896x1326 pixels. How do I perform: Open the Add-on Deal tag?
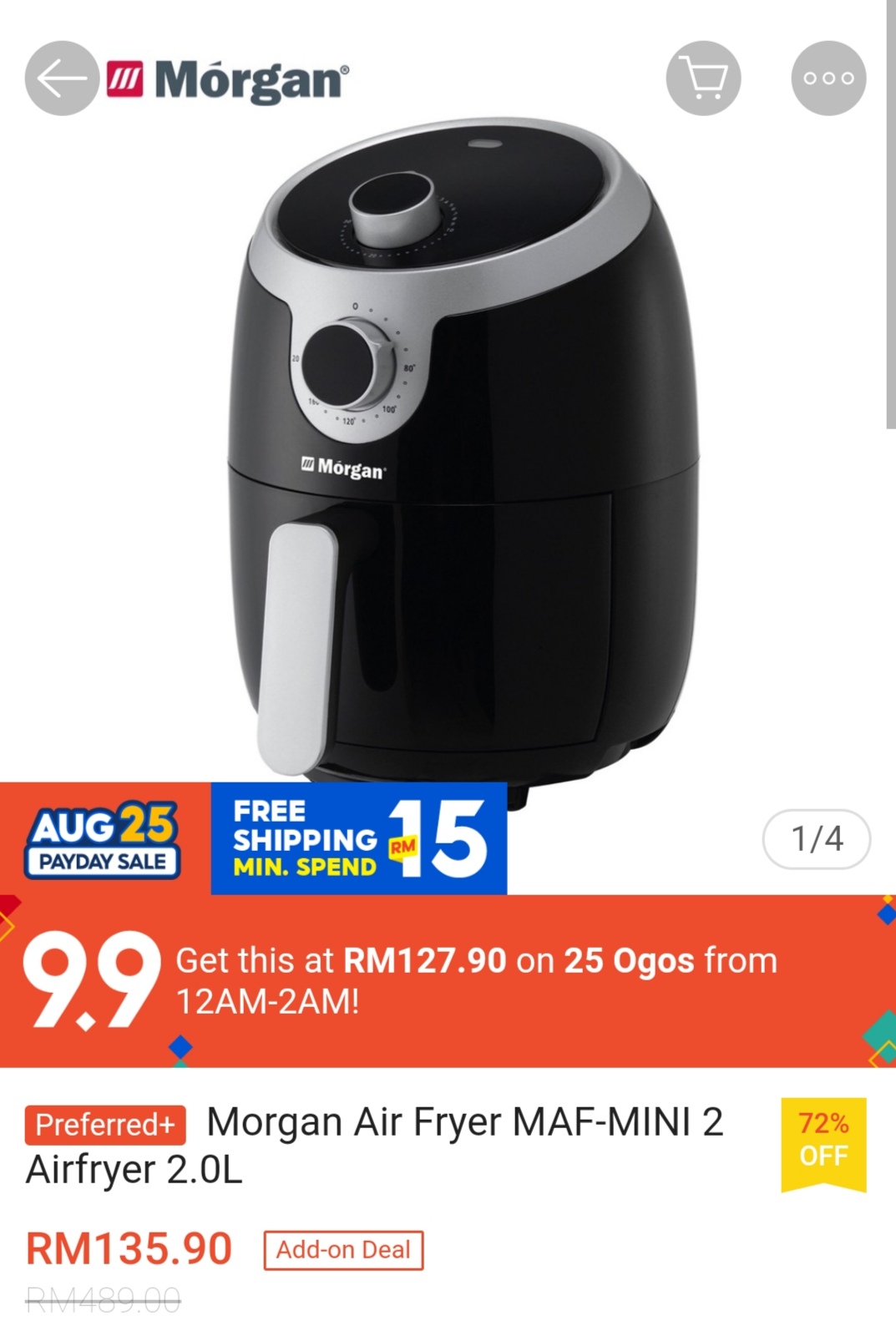pyautogui.click(x=343, y=1250)
